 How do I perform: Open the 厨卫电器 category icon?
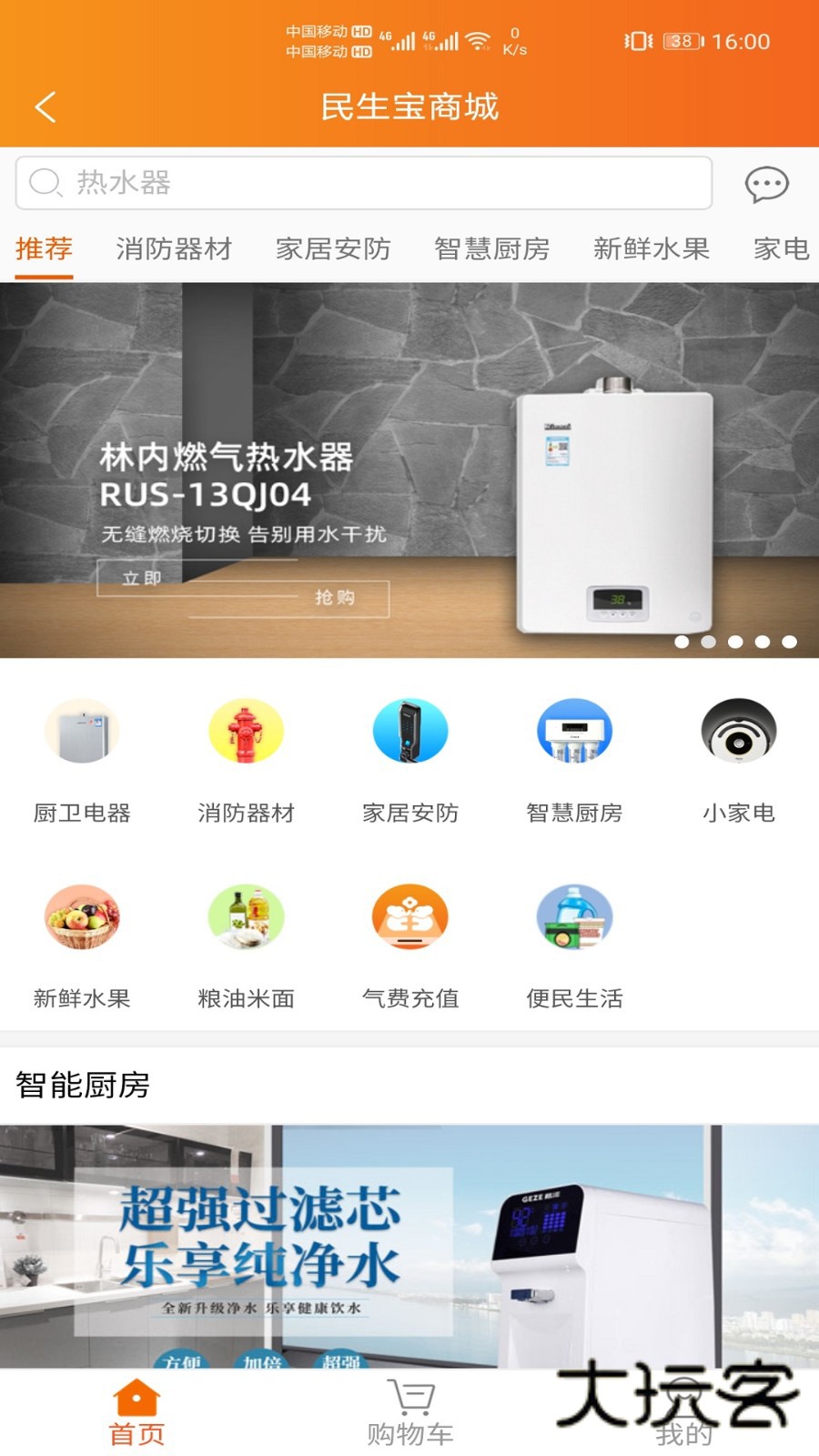point(83,731)
